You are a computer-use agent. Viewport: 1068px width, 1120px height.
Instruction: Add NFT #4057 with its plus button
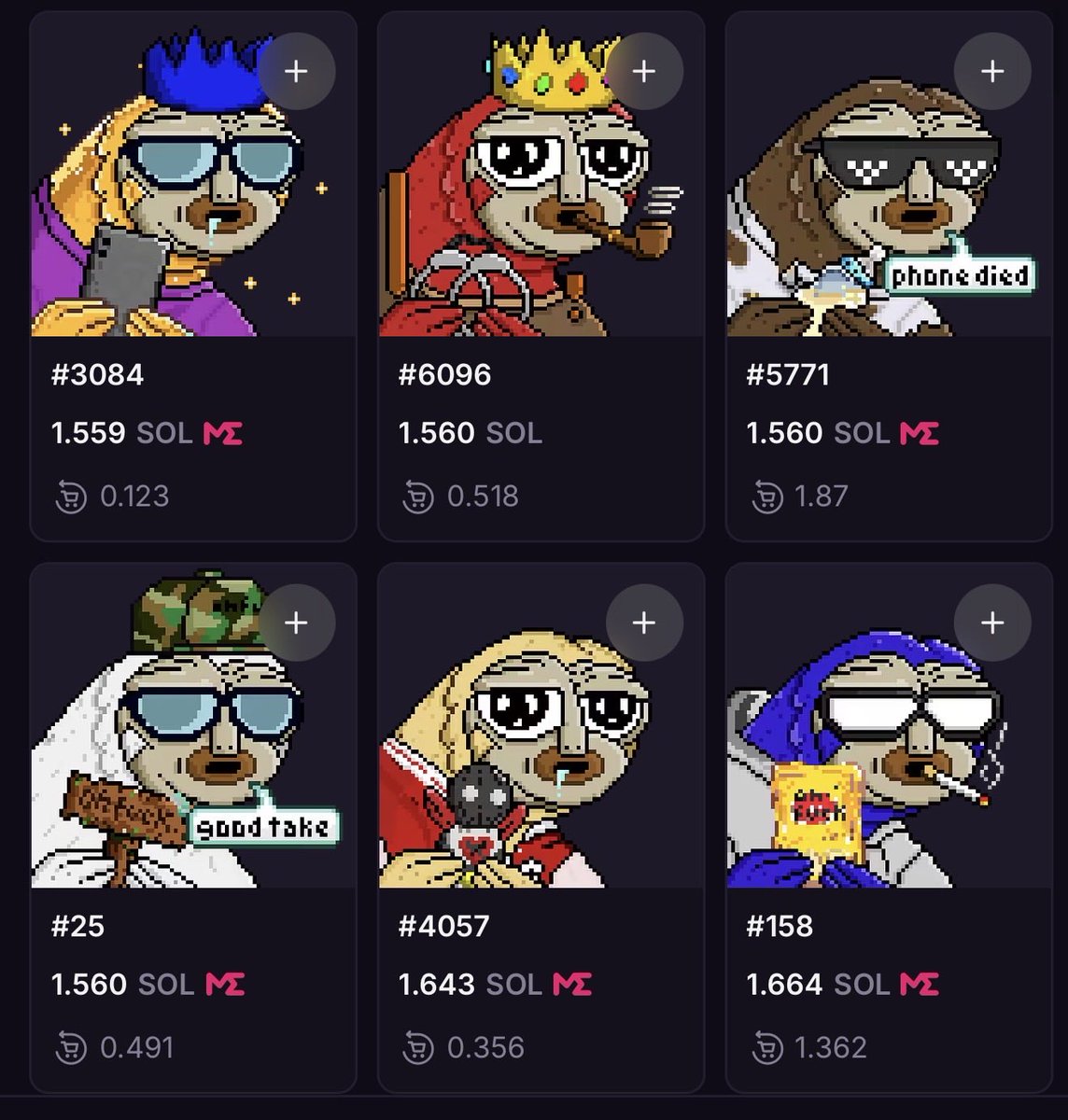coord(644,623)
